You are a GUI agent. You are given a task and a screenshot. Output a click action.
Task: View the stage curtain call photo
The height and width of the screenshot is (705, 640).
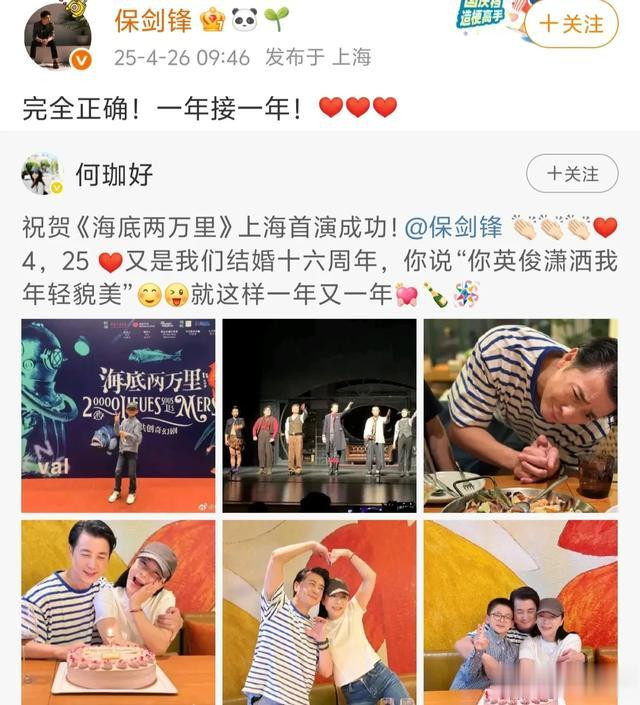pos(319,414)
